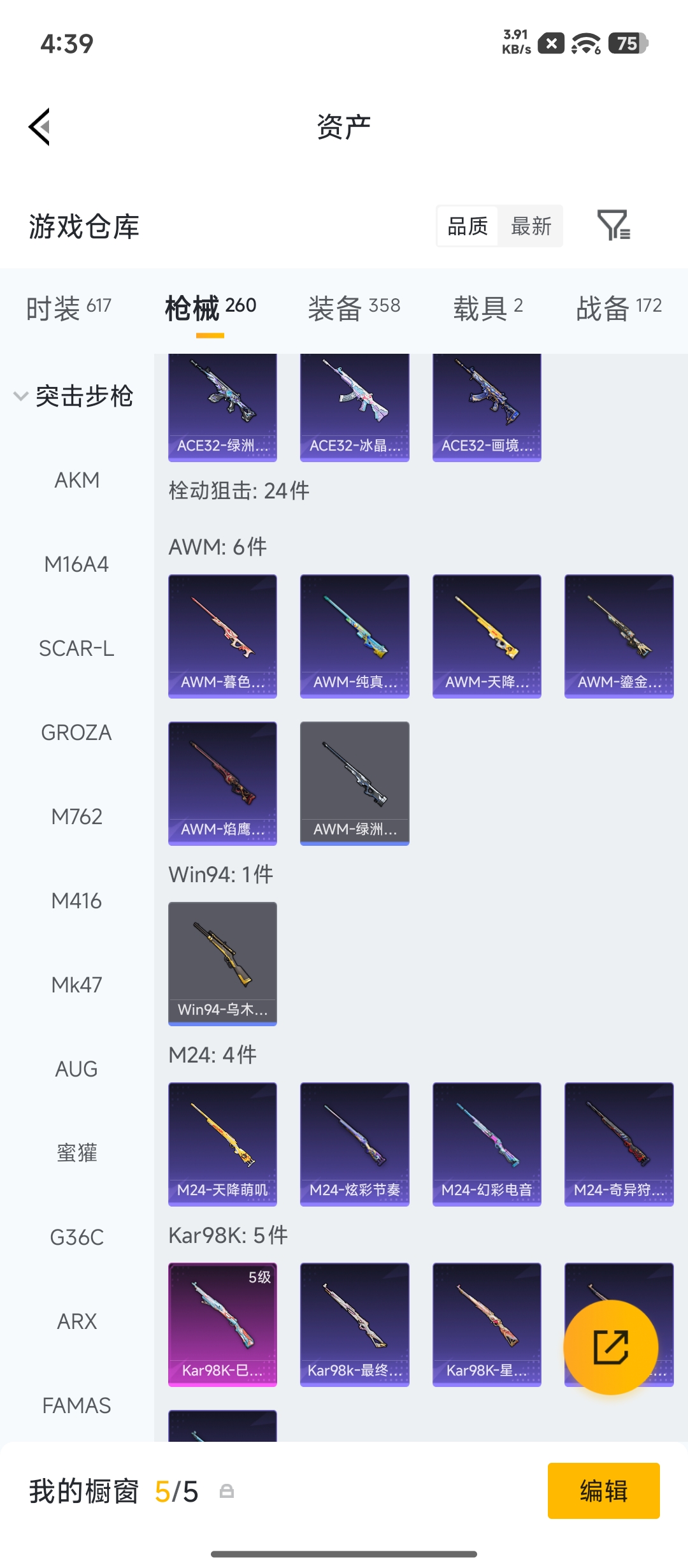Select M416 in the side list
Screen dimensions: 688x1568
76,901
